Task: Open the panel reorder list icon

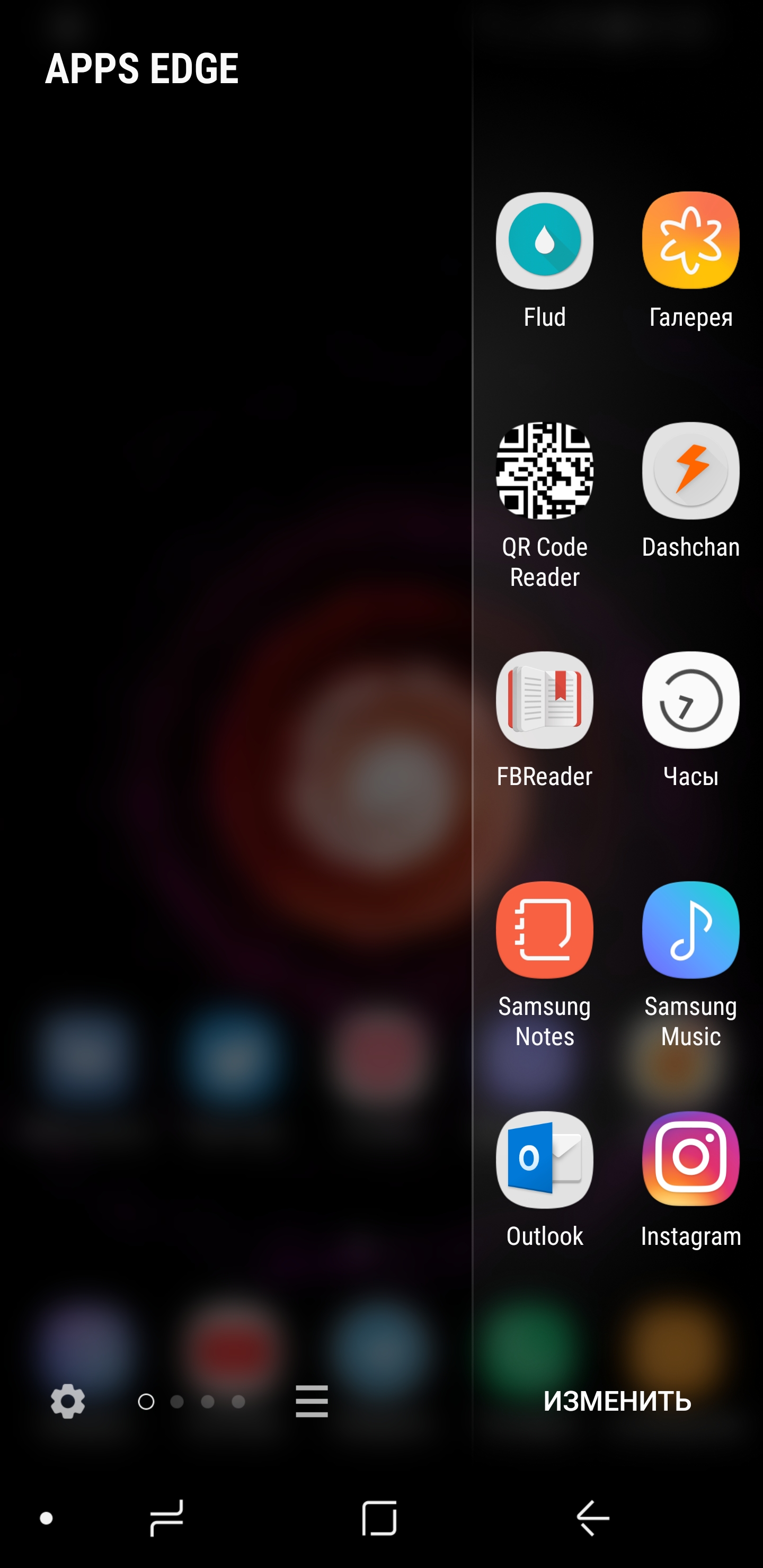Action: coord(312,1401)
